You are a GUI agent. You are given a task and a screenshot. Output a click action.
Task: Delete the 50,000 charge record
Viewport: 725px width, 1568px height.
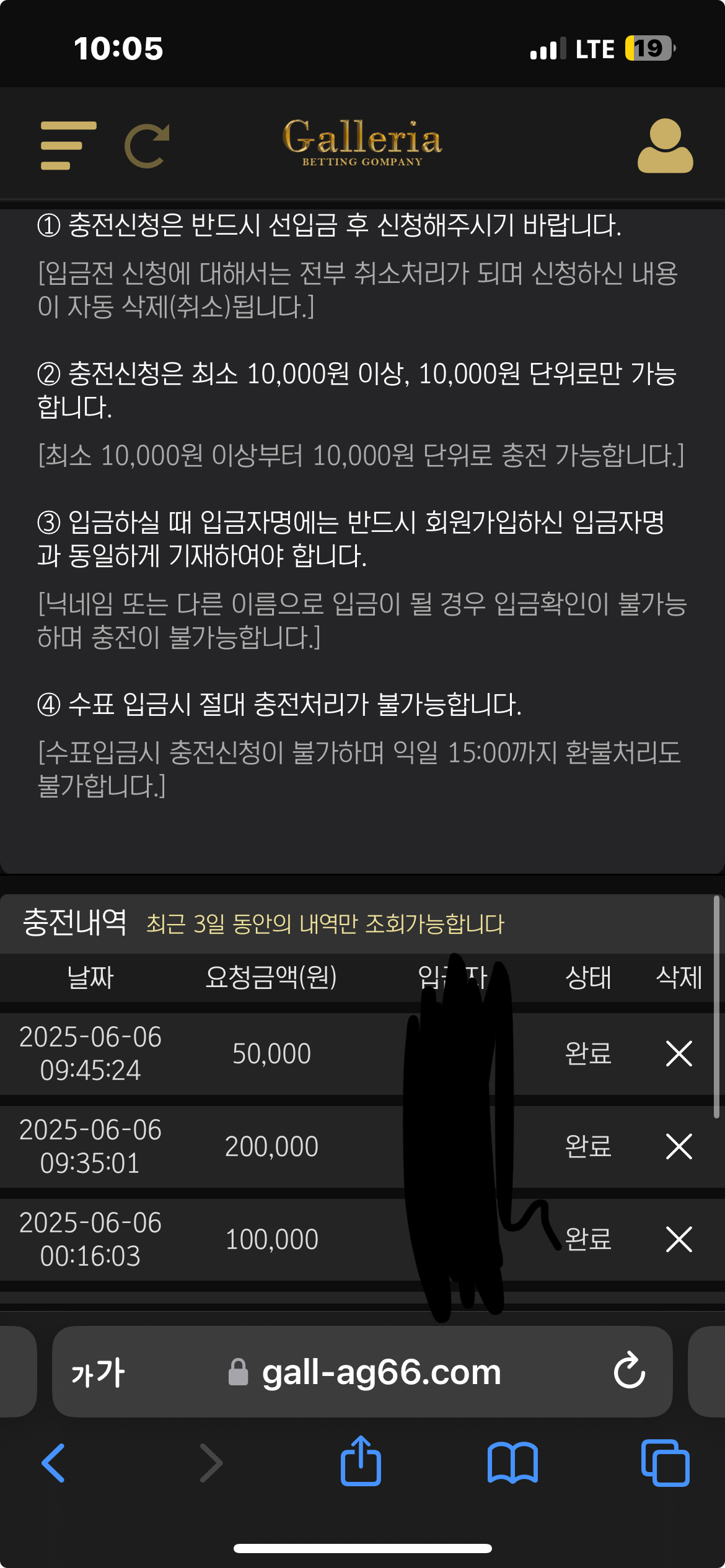click(679, 1053)
